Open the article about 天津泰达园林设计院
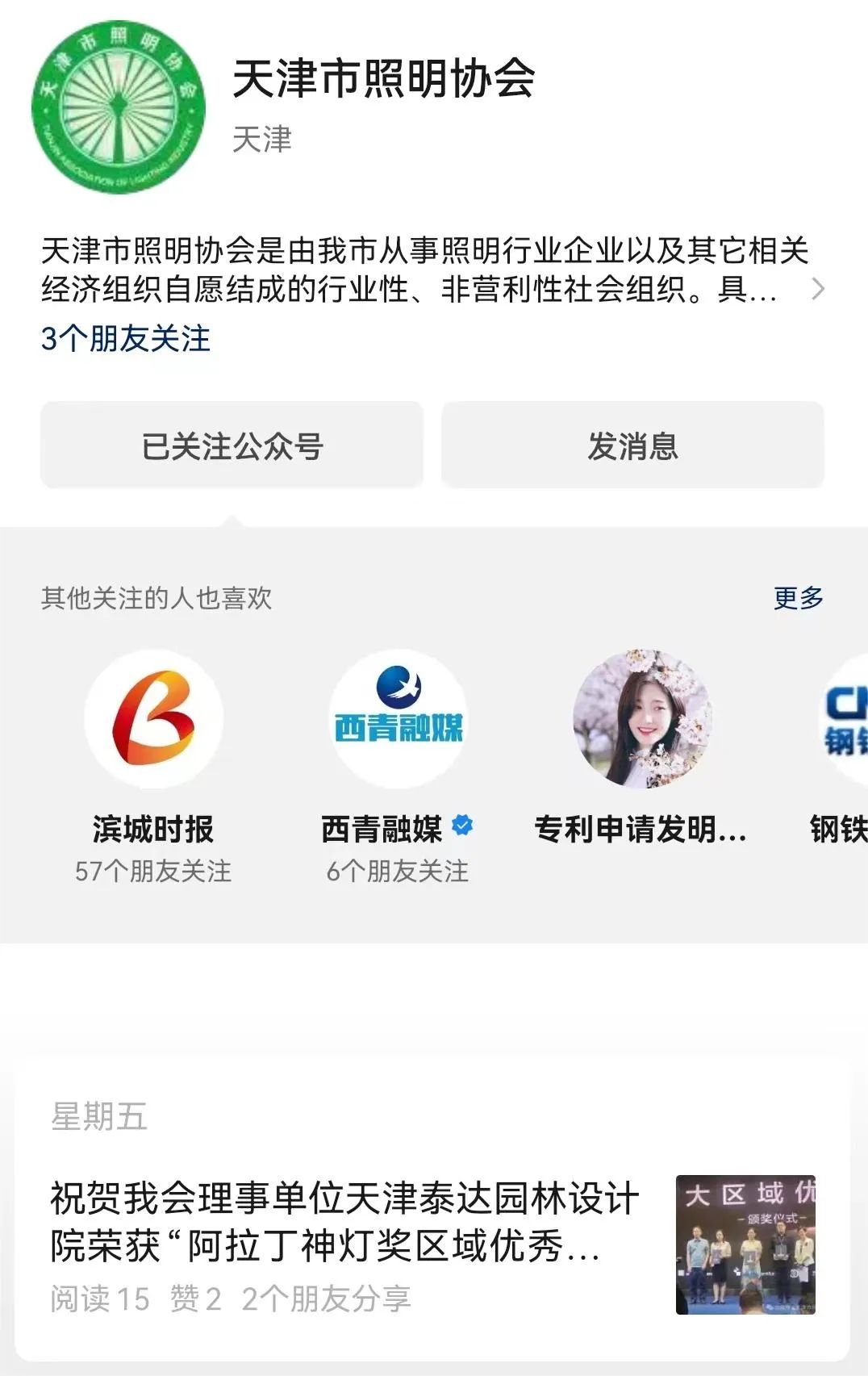Viewport: 868px width, 1376px height. coord(345,1222)
